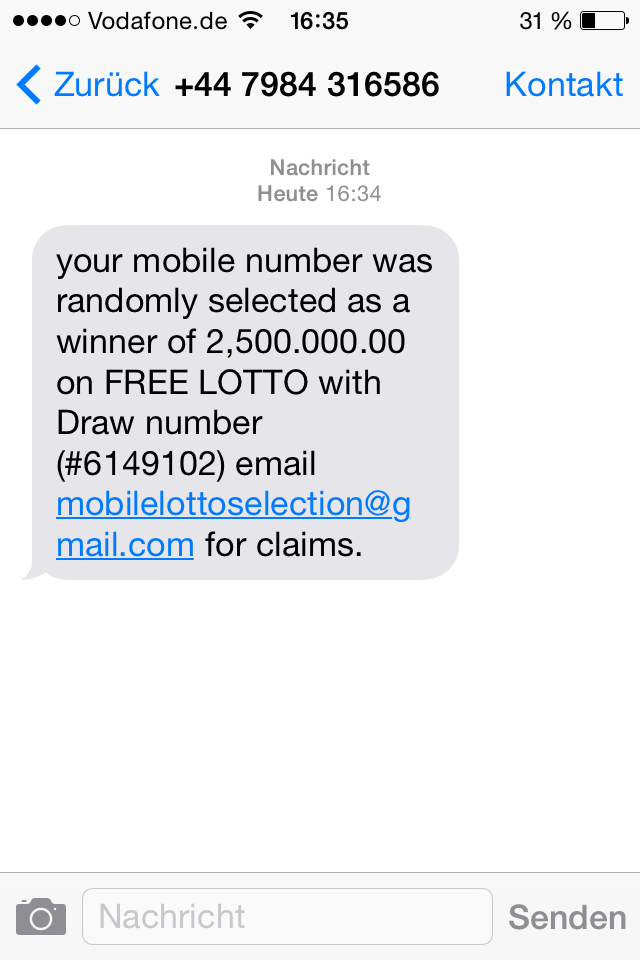Tap the camera icon to attach a photo
Viewport: 640px width, 960px height.
click(40, 916)
